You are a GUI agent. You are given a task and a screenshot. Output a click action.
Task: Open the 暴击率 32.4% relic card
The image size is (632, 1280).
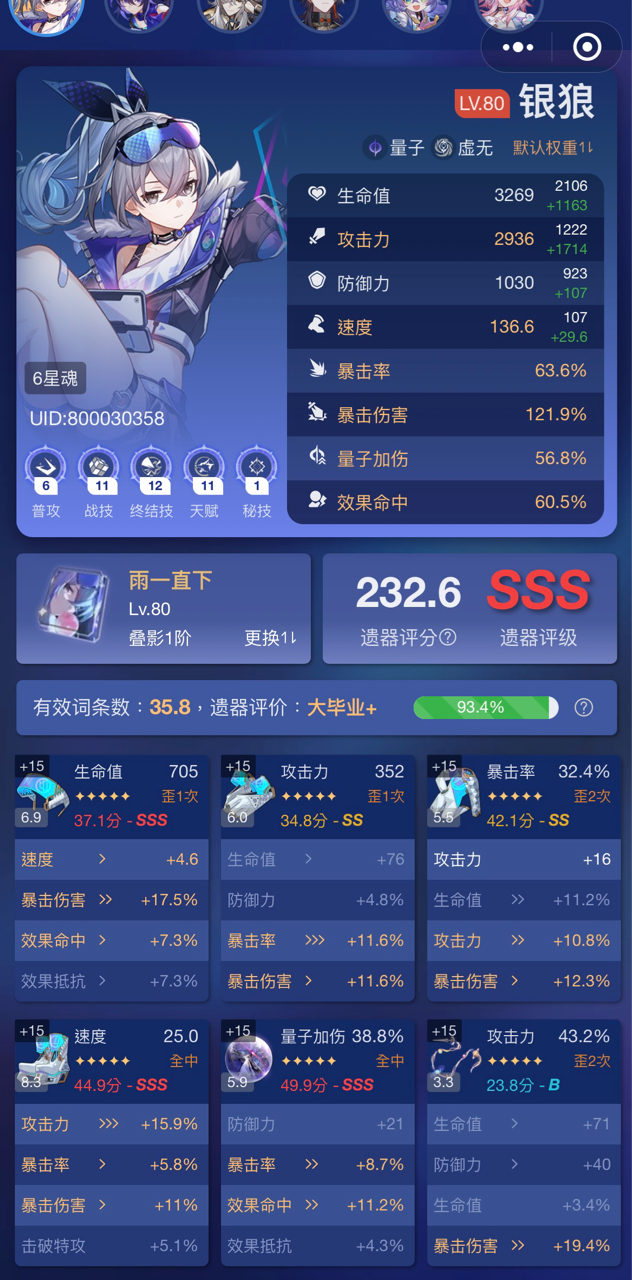(x=524, y=796)
